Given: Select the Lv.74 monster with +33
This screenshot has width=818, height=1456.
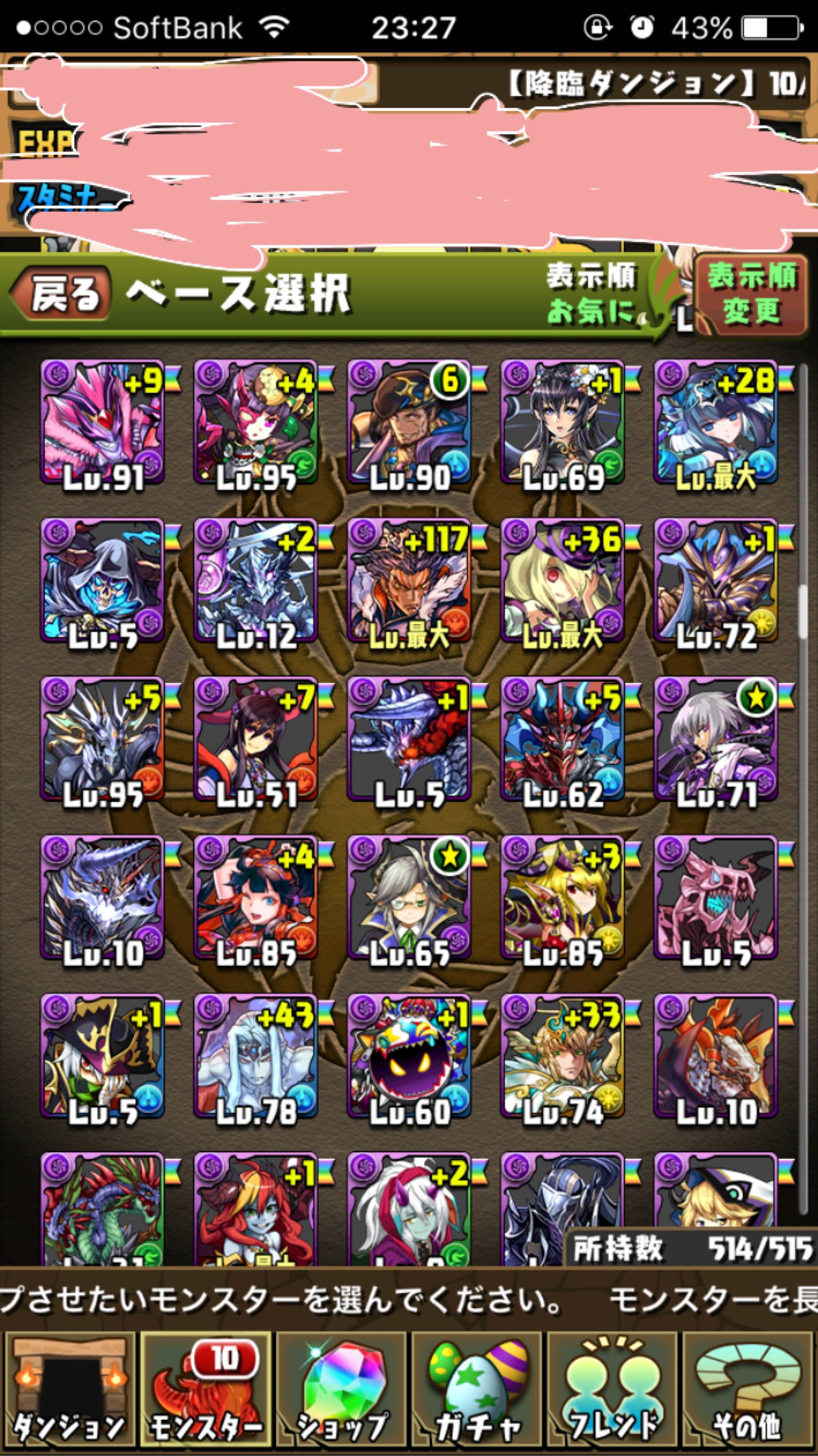Looking at the screenshot, I should click(563, 1056).
